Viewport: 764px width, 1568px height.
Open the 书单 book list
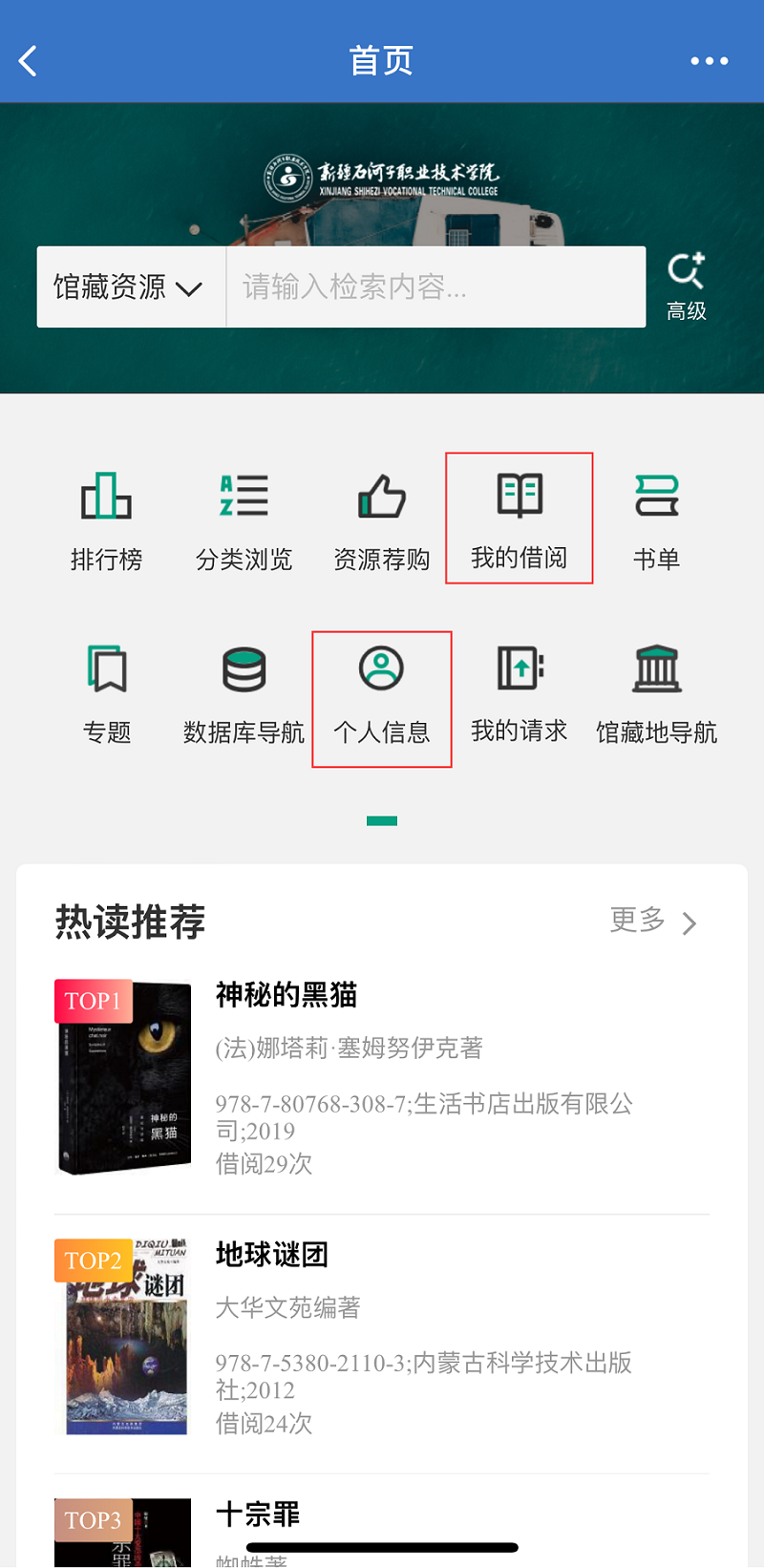pos(657,520)
